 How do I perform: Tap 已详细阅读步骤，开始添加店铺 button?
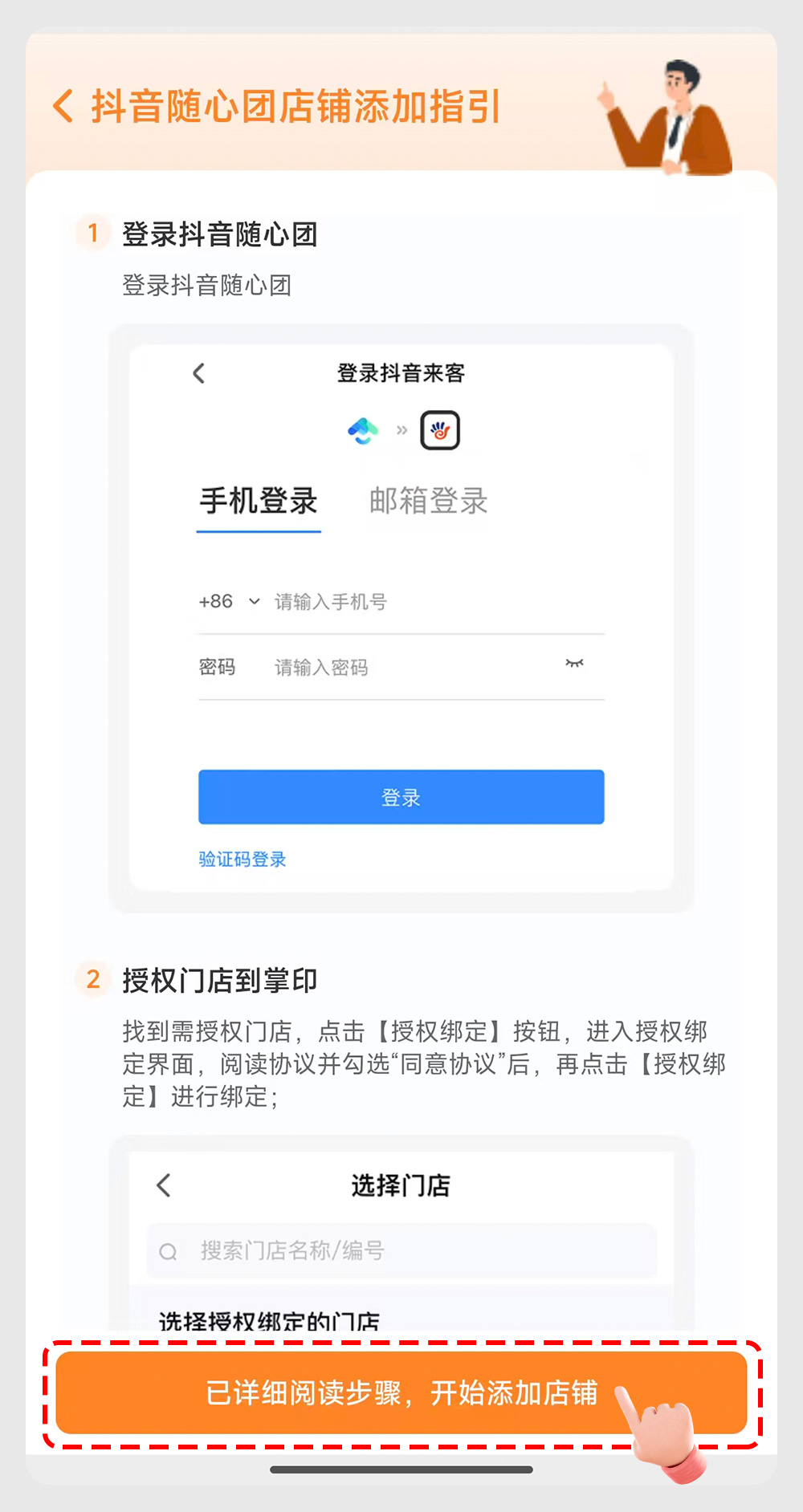pos(401,1393)
